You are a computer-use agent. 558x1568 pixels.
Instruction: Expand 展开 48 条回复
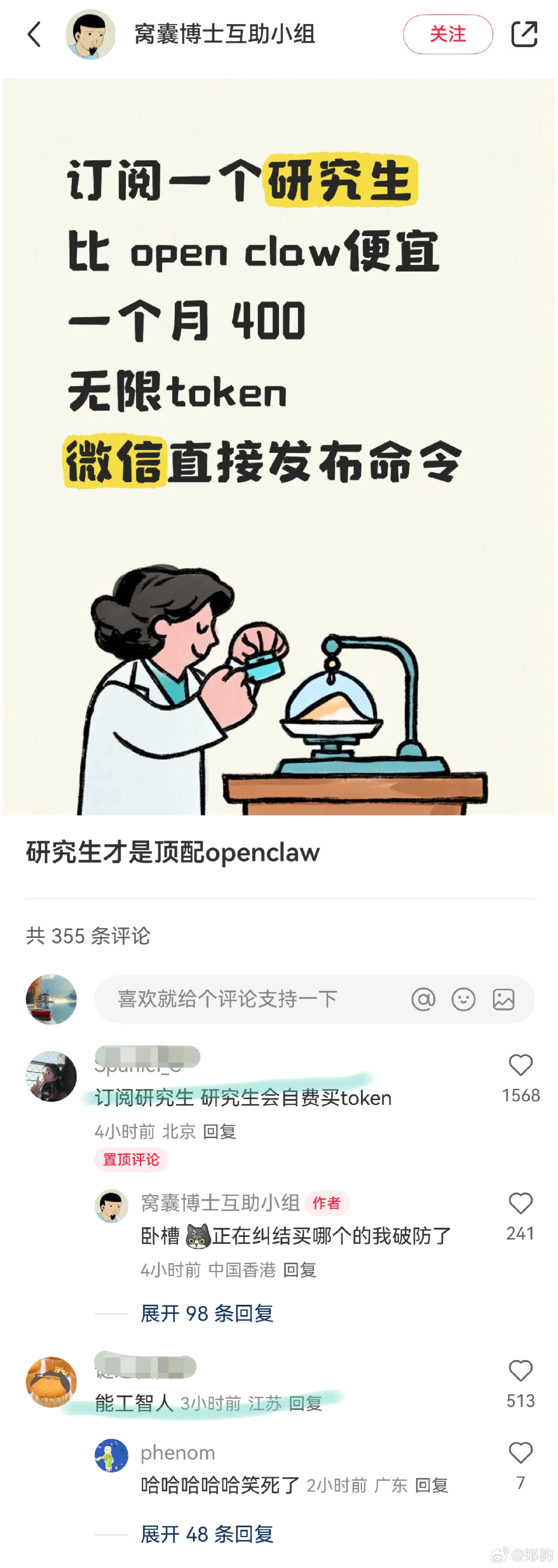pyautogui.click(x=206, y=1534)
